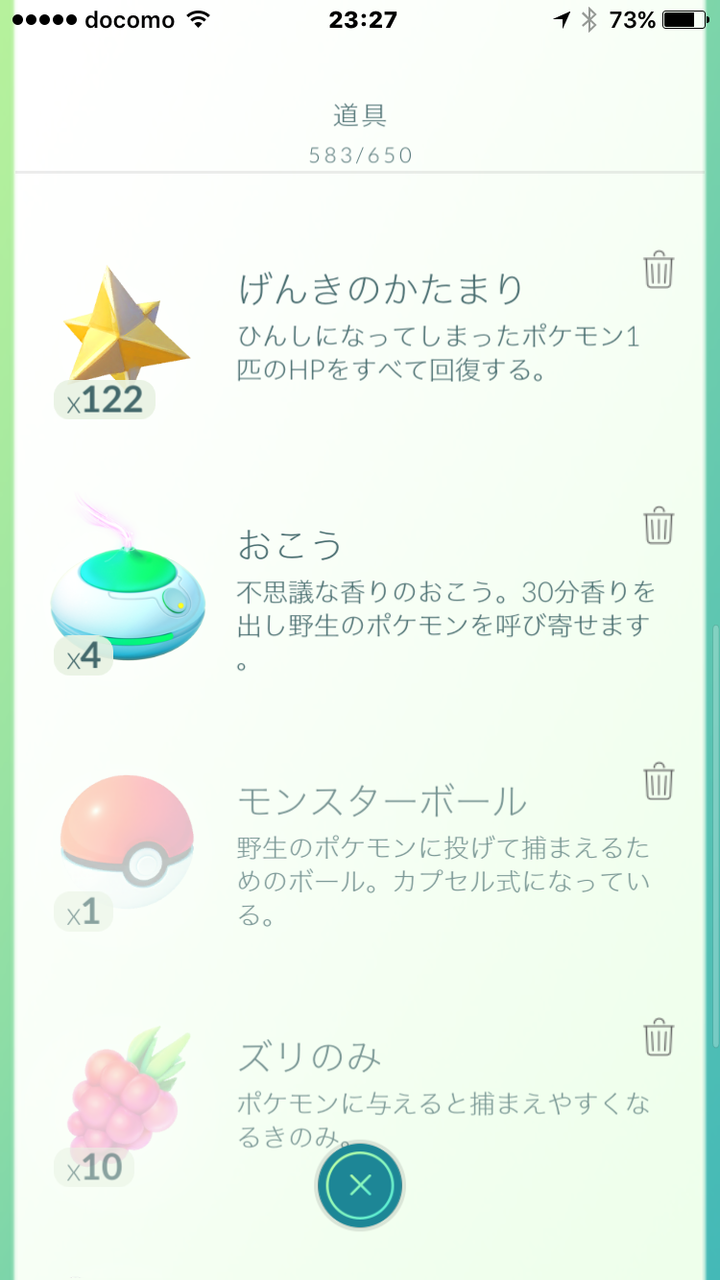Delete モンスターボール with its trash icon

(x=658, y=781)
